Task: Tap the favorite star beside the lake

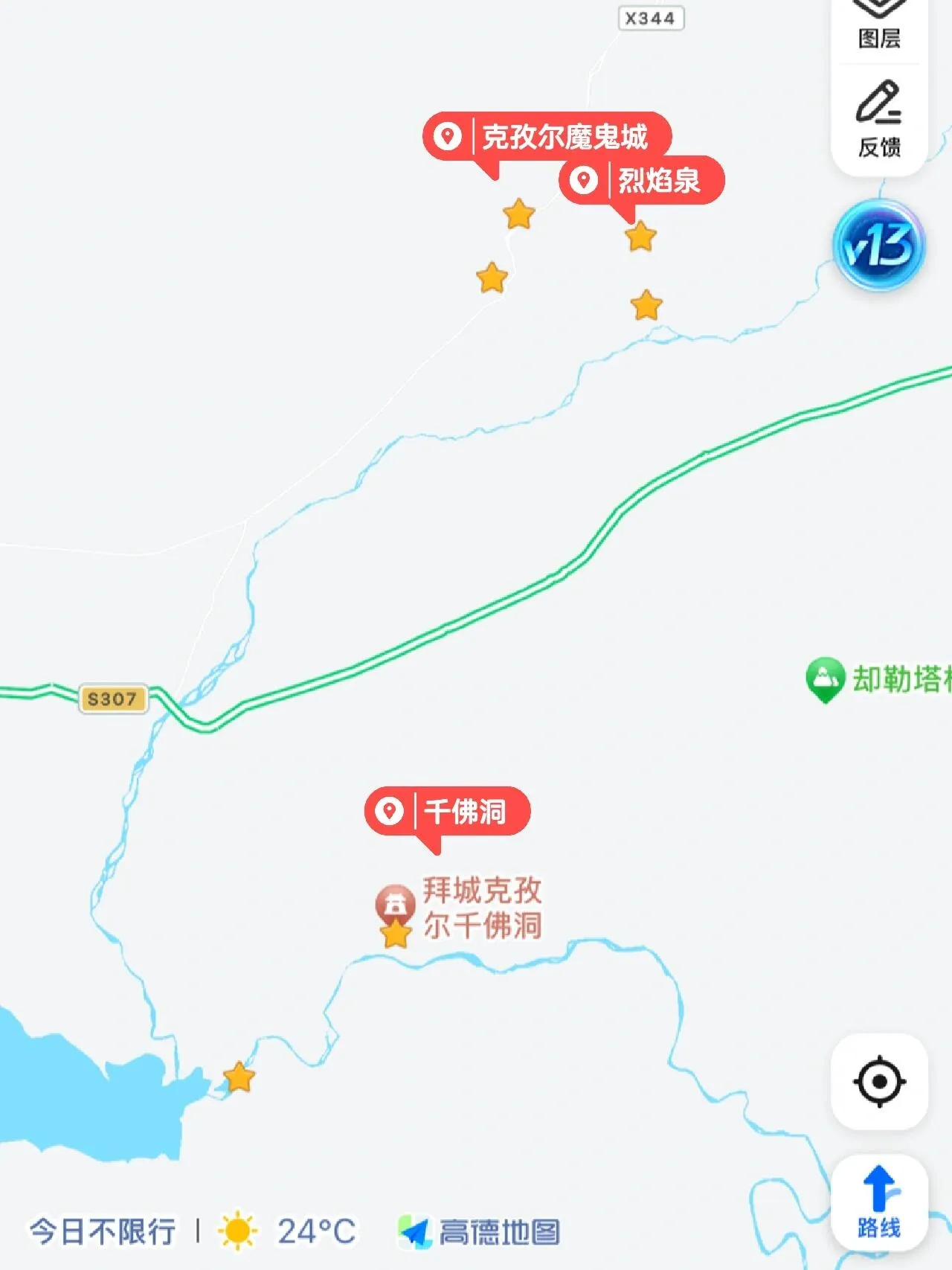Action: [239, 1077]
